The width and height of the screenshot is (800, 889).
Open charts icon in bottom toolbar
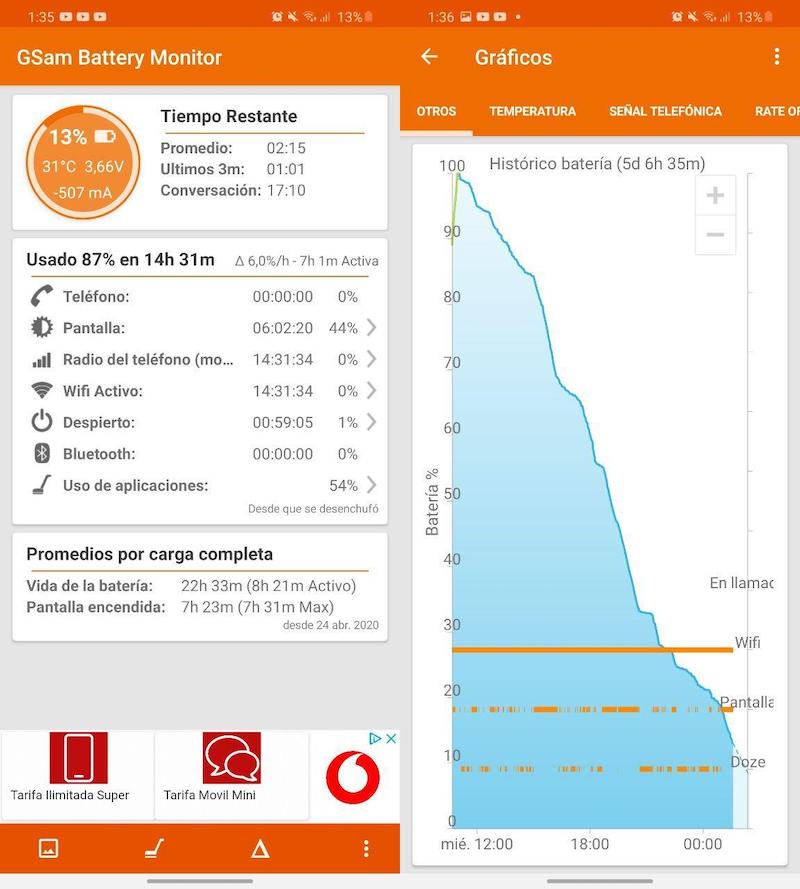[x=48, y=848]
